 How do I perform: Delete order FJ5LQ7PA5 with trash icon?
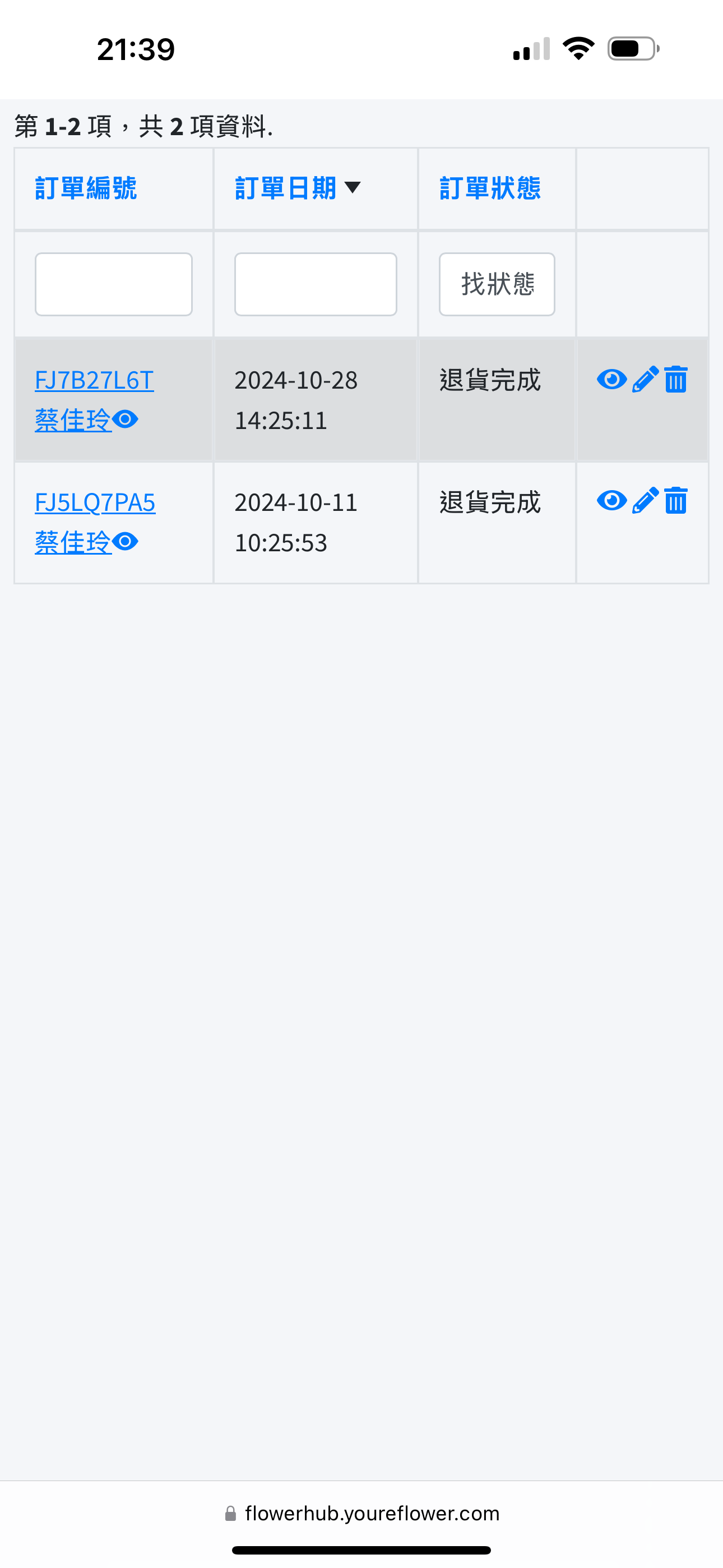click(x=675, y=500)
